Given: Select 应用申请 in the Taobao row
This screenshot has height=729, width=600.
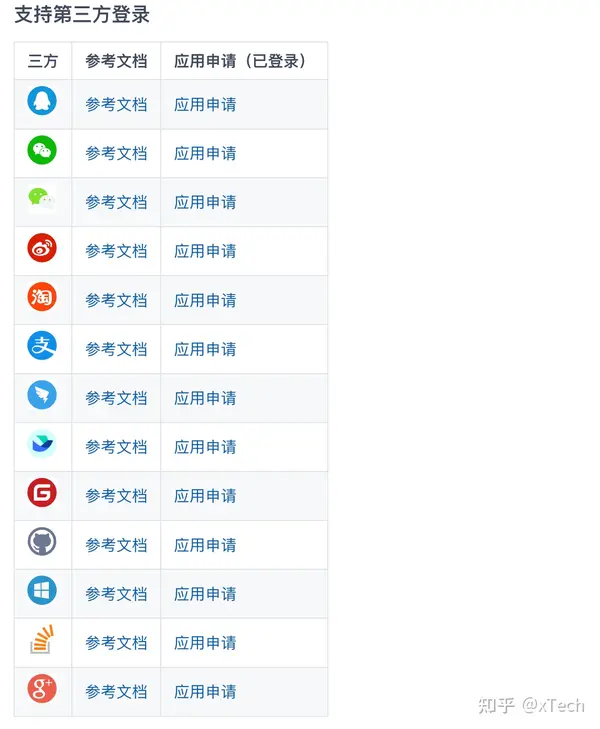Looking at the screenshot, I should tap(205, 300).
